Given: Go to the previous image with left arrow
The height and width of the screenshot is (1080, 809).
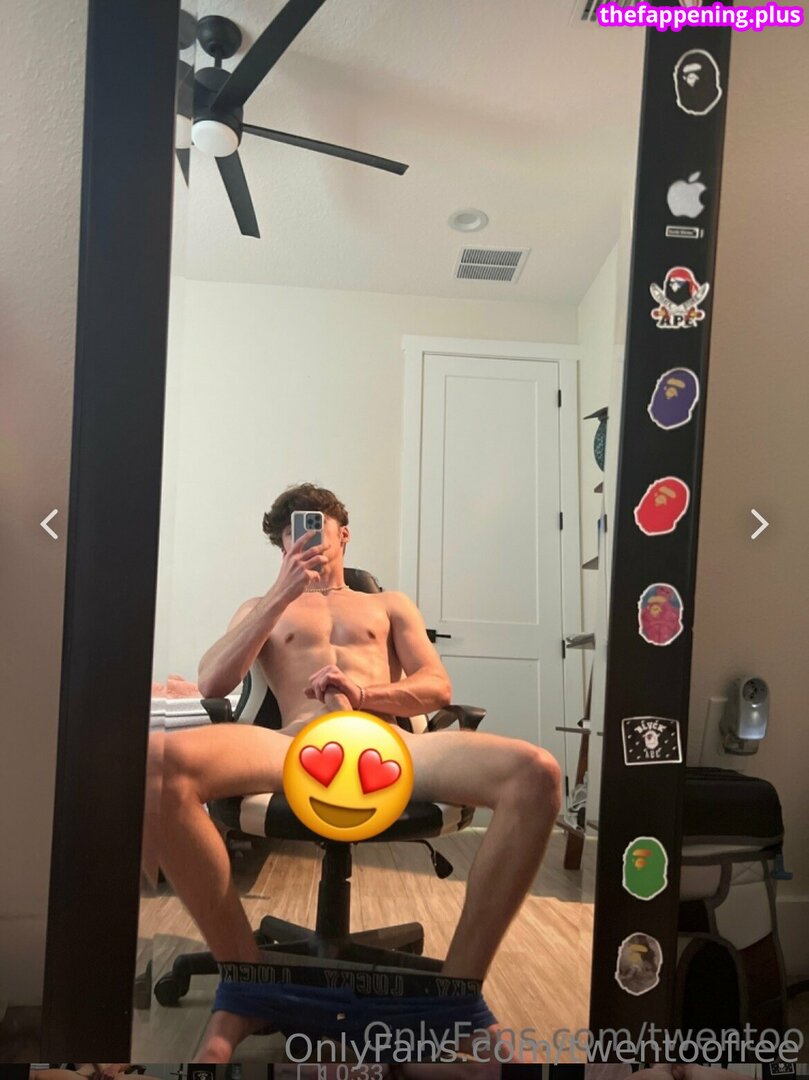Looking at the screenshot, I should [x=49, y=524].
